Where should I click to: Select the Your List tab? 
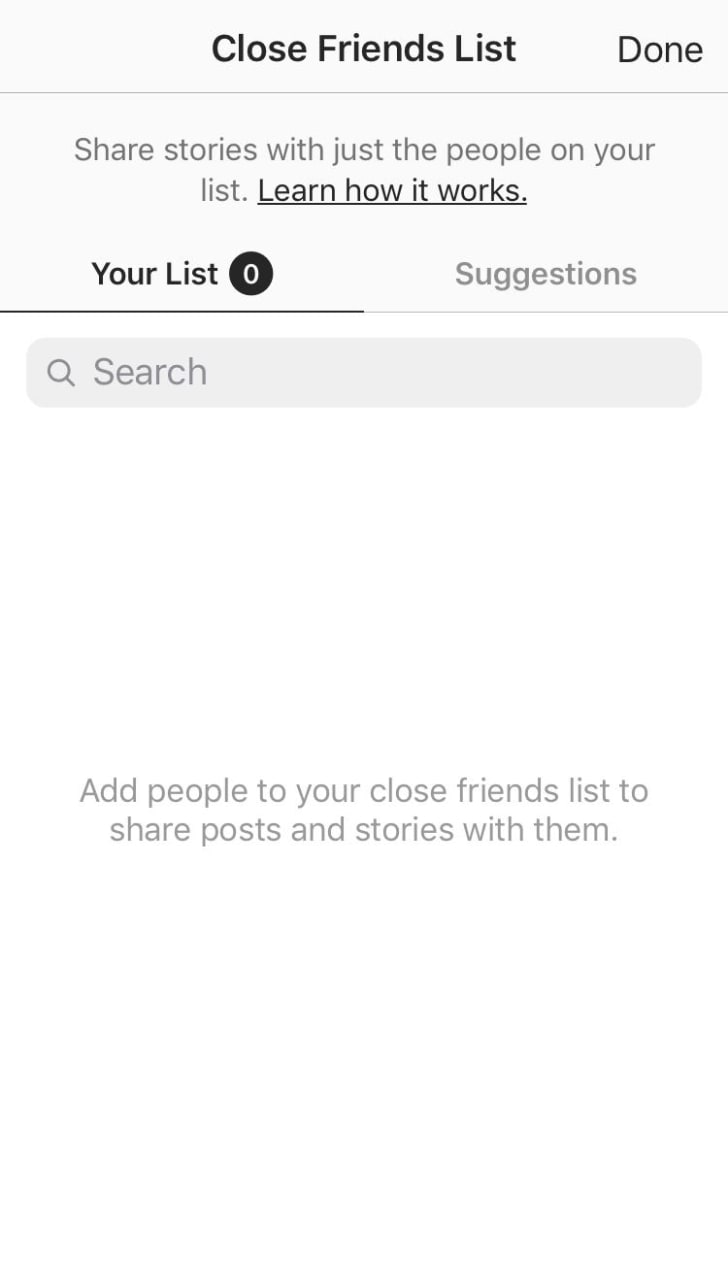(x=182, y=274)
